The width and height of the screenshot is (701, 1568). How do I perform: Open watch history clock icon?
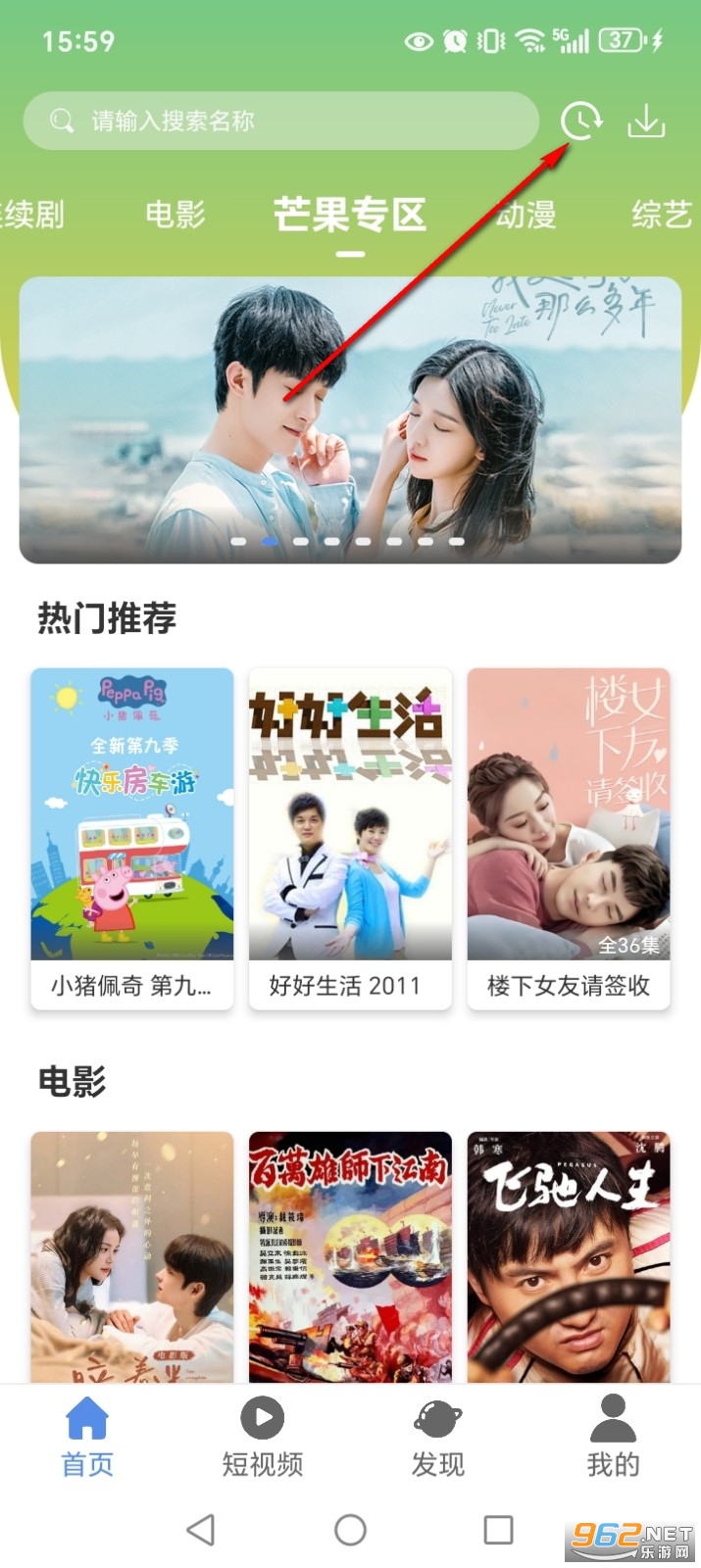[580, 122]
